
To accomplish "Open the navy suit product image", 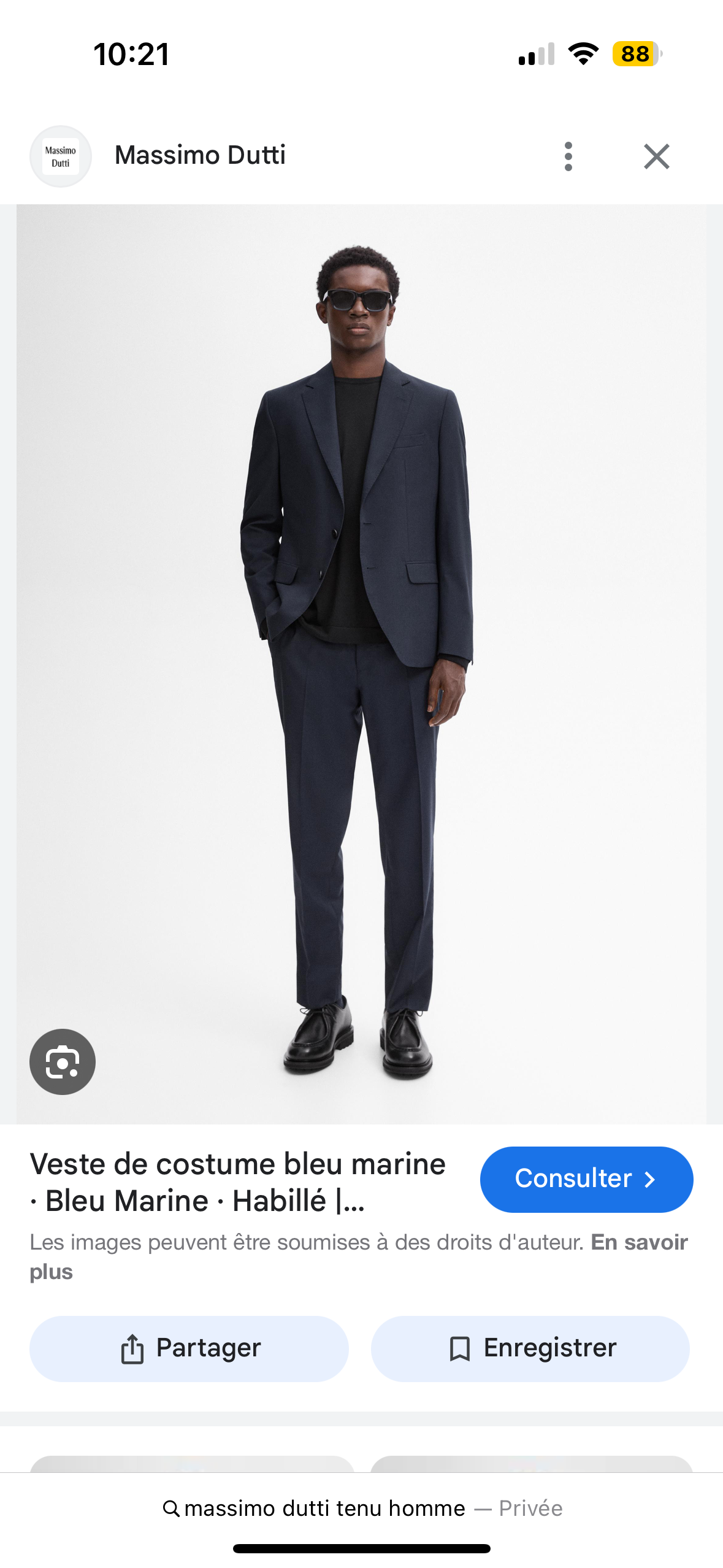I will click(361, 664).
